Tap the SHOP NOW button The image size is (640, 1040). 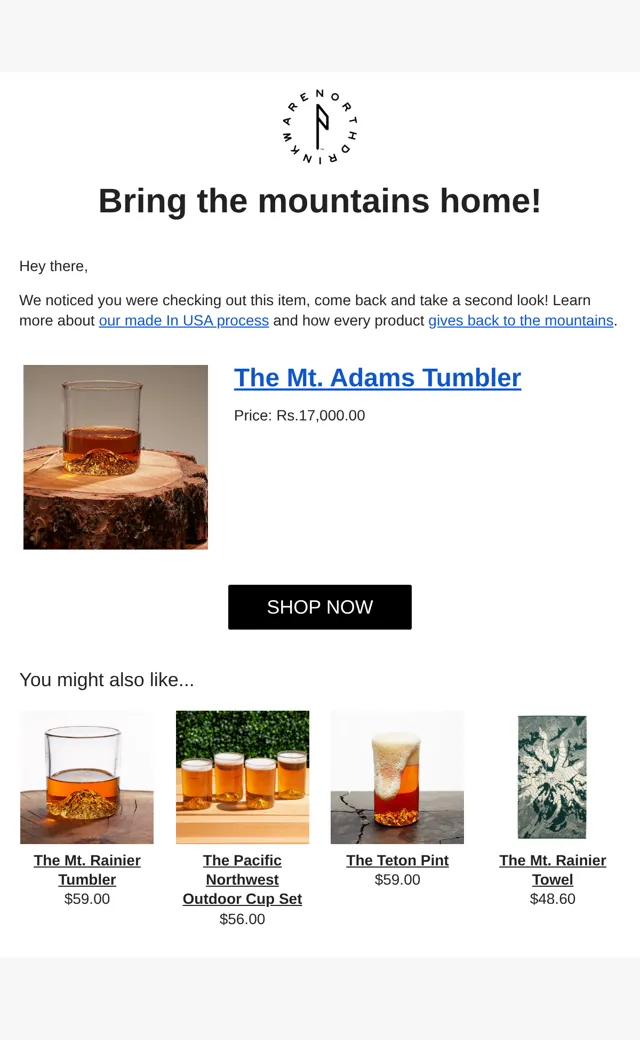(x=320, y=607)
